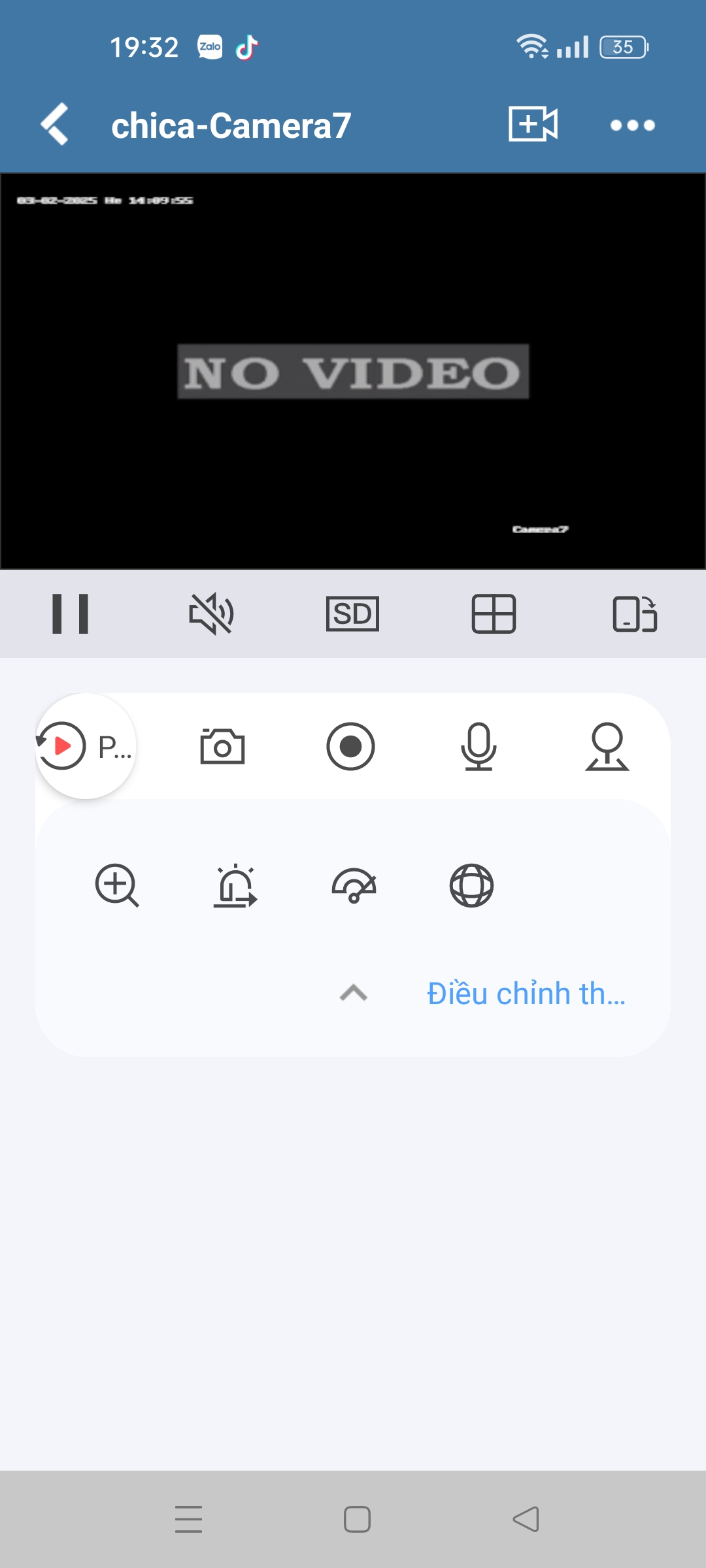Tap the alarm siren output icon
This screenshot has height=1568, width=706.
point(235,886)
